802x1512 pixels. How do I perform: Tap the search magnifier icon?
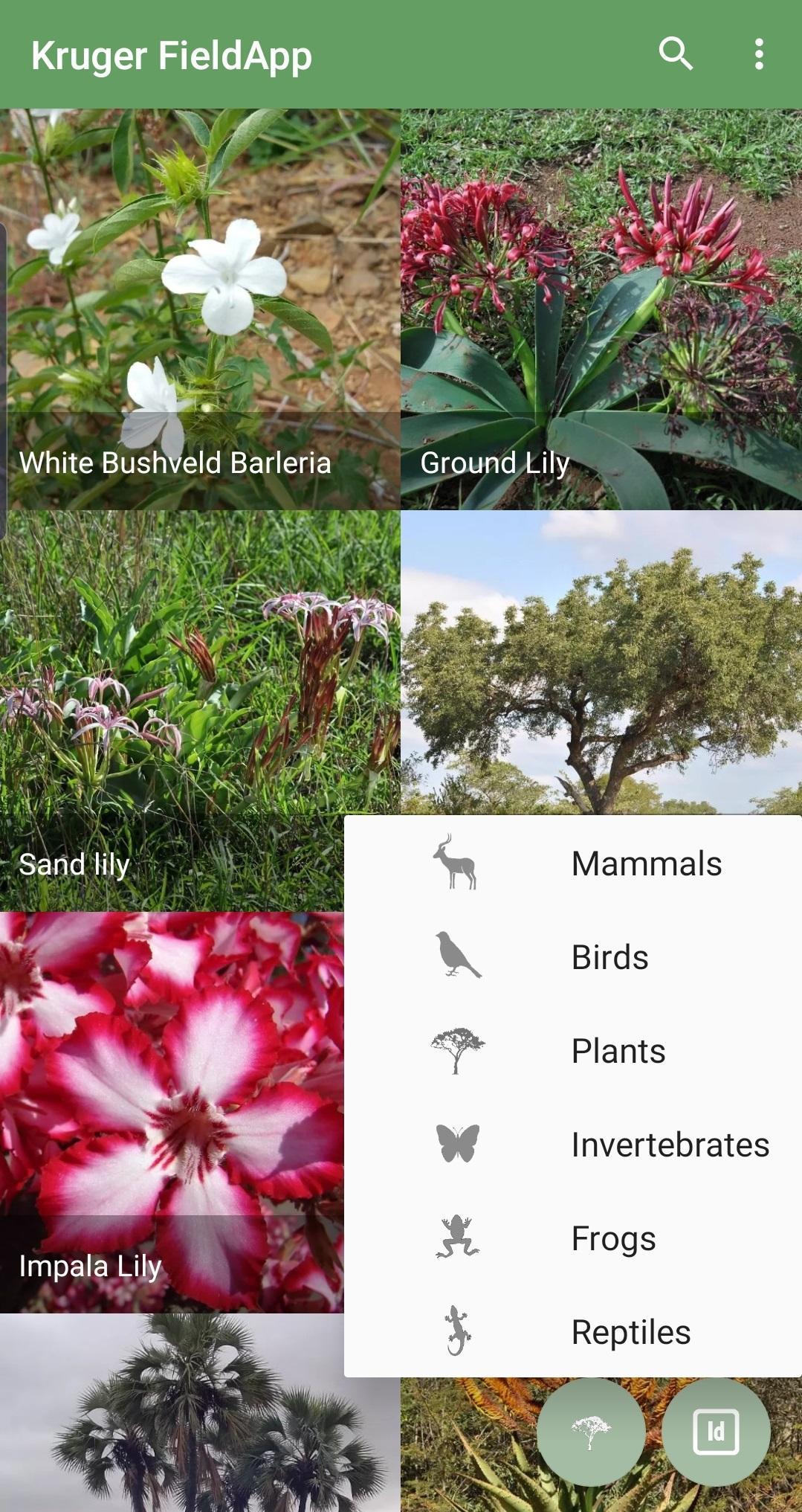pyautogui.click(x=676, y=54)
